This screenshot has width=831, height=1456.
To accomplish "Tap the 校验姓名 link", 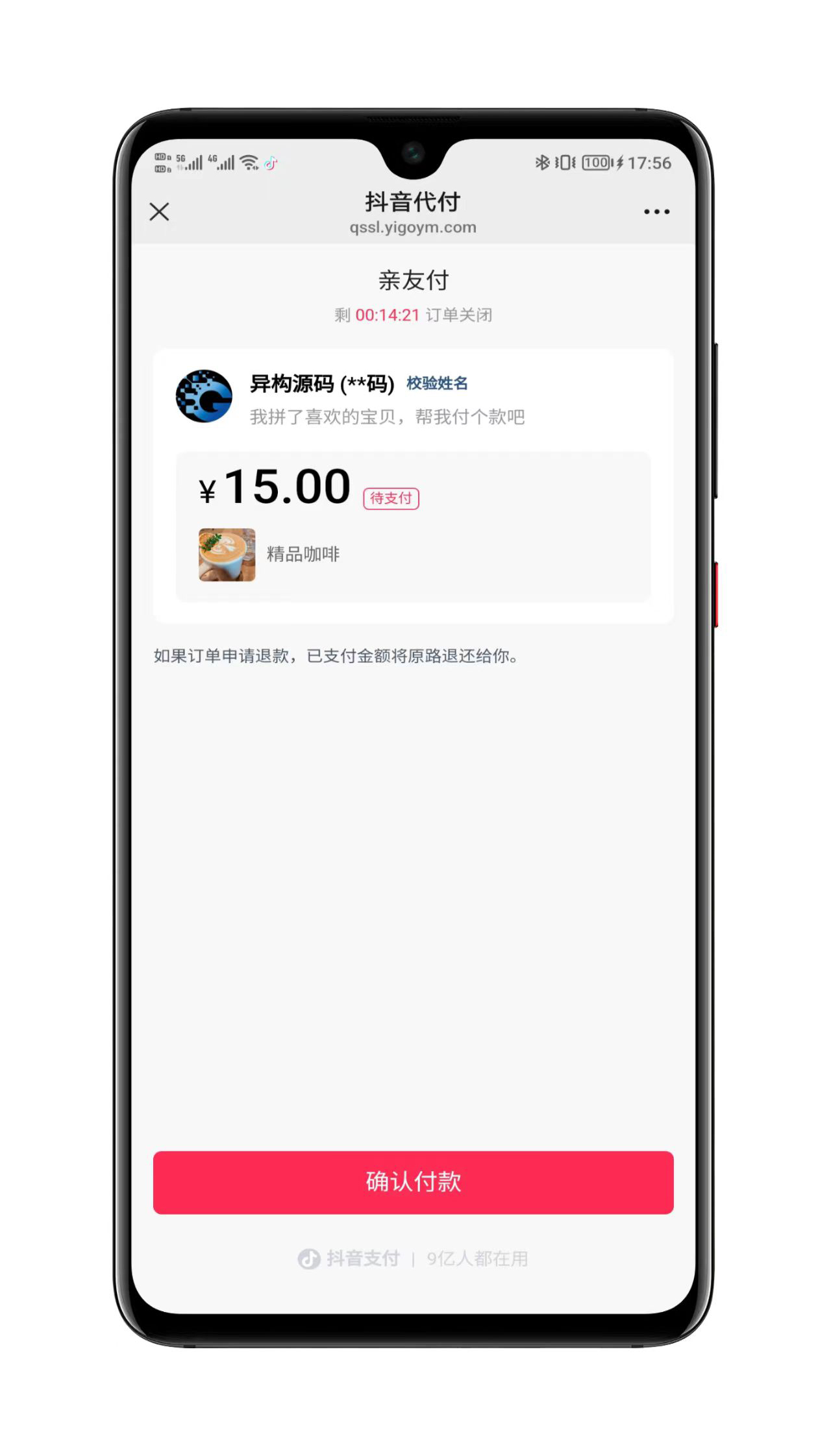I will click(x=437, y=383).
